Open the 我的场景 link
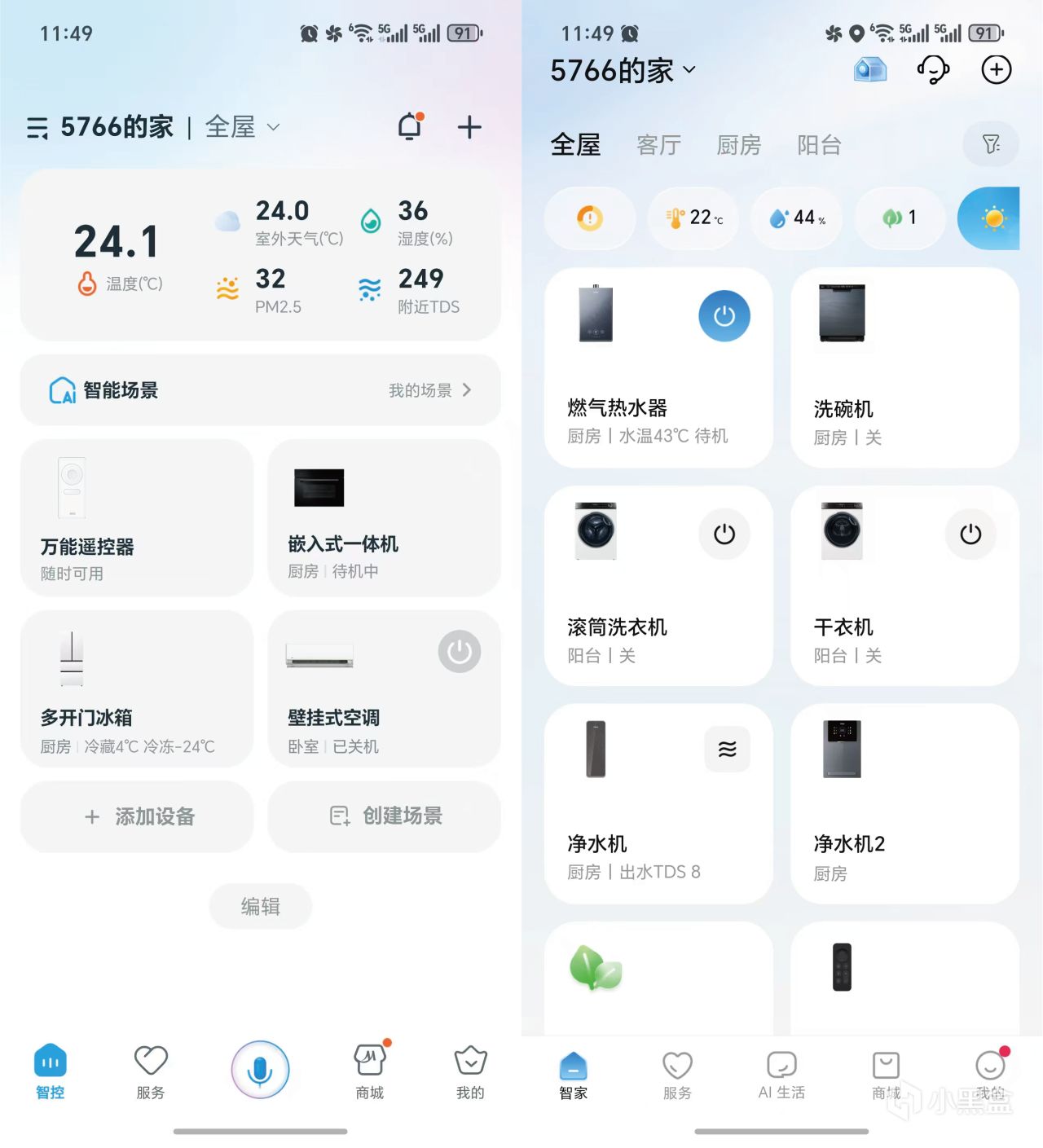Screen dimensions: 1043x1148 [x=429, y=390]
